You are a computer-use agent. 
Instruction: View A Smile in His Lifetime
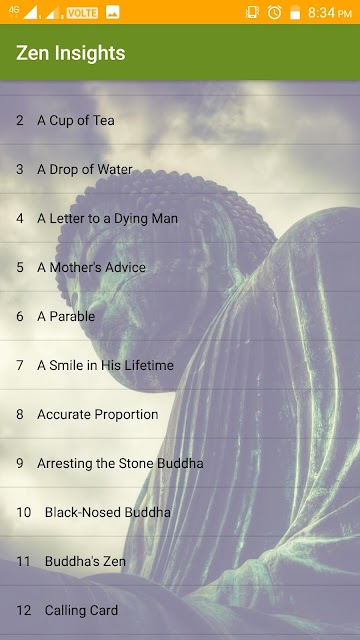pyautogui.click(x=180, y=365)
